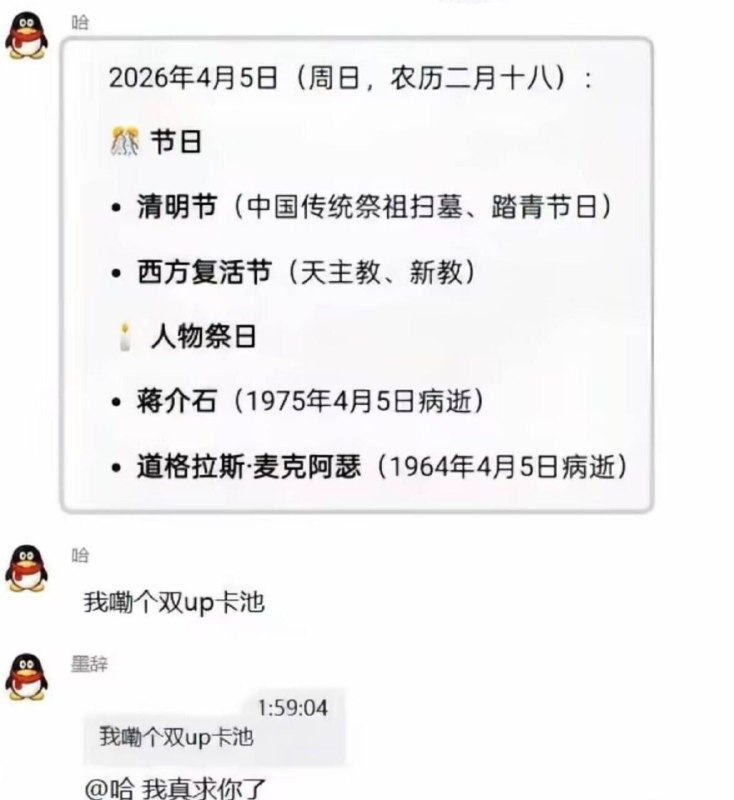
Task: Open the shared 2026年4月5日 image message
Action: tap(357, 275)
